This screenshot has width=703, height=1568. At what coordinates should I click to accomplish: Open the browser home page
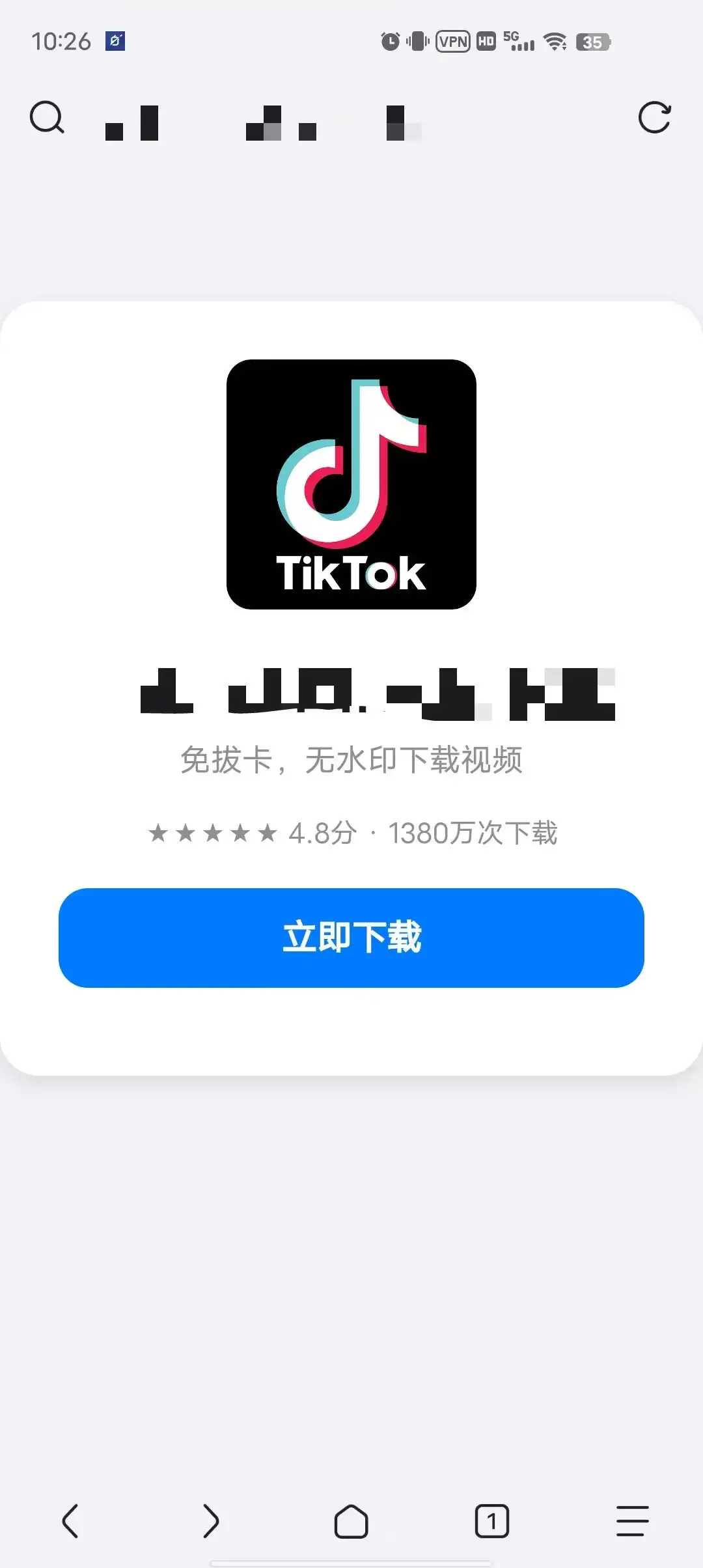351,1521
